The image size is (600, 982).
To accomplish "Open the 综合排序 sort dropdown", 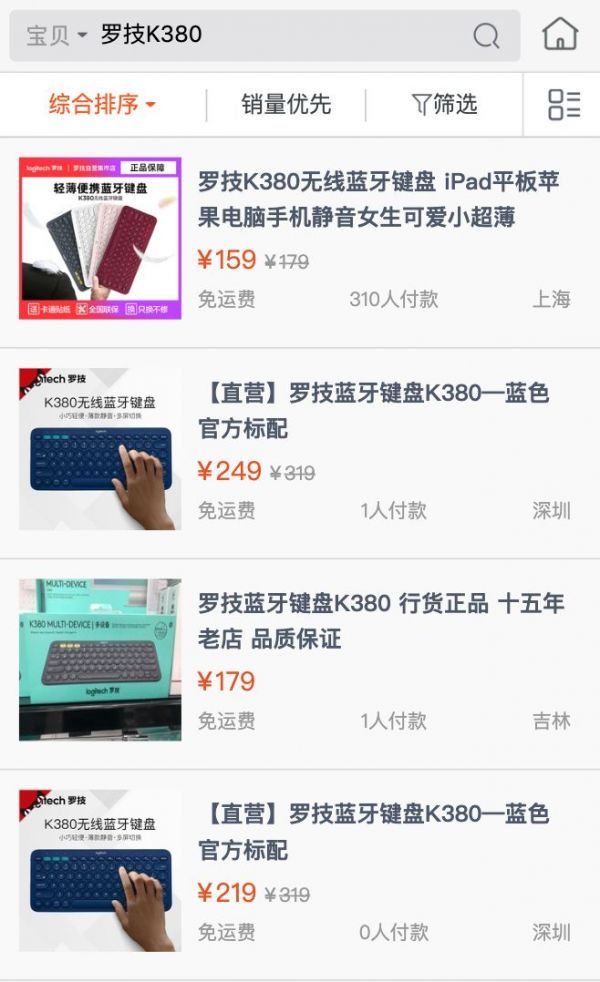I will tap(102, 104).
